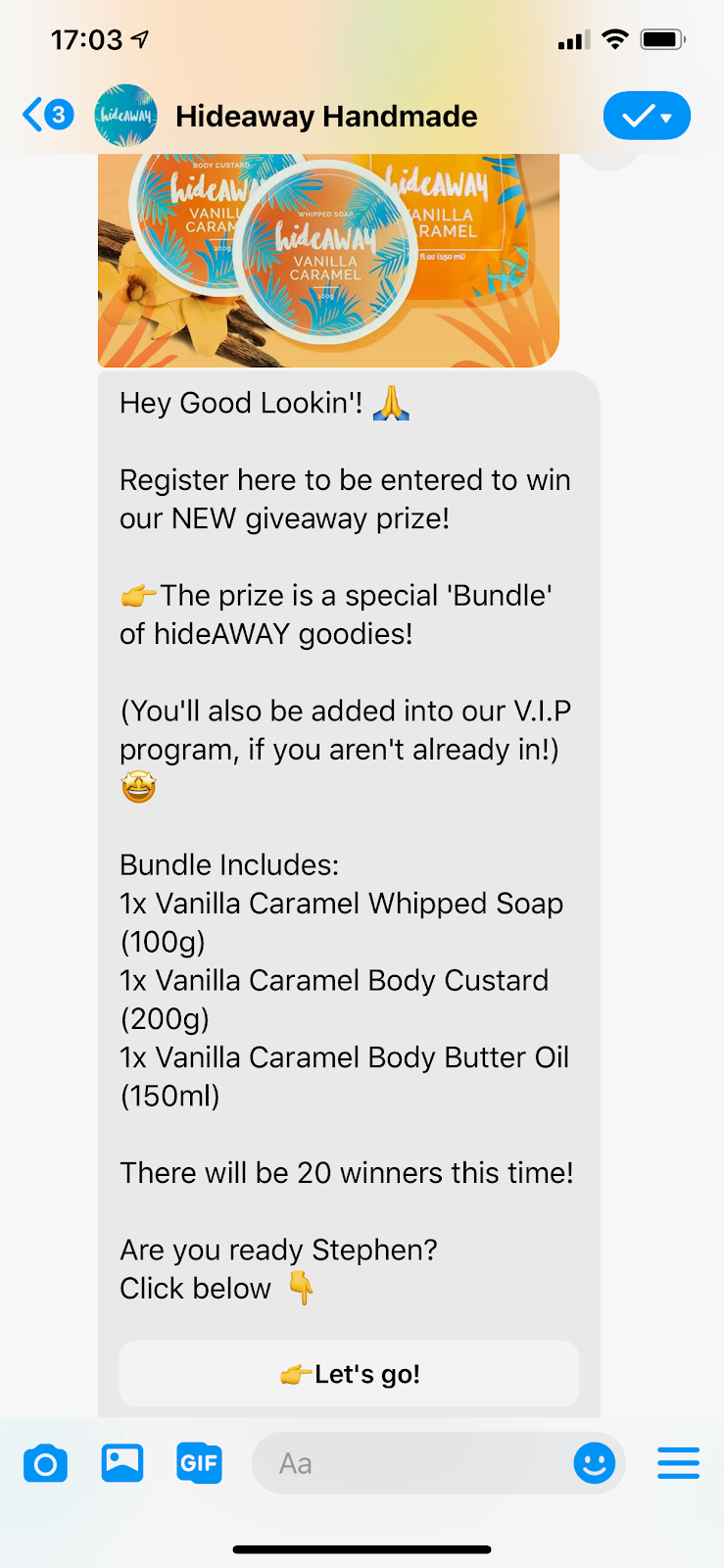Screen dimensions: 724x1568
Task: Open the GIF picker
Action: pyautogui.click(x=199, y=1463)
